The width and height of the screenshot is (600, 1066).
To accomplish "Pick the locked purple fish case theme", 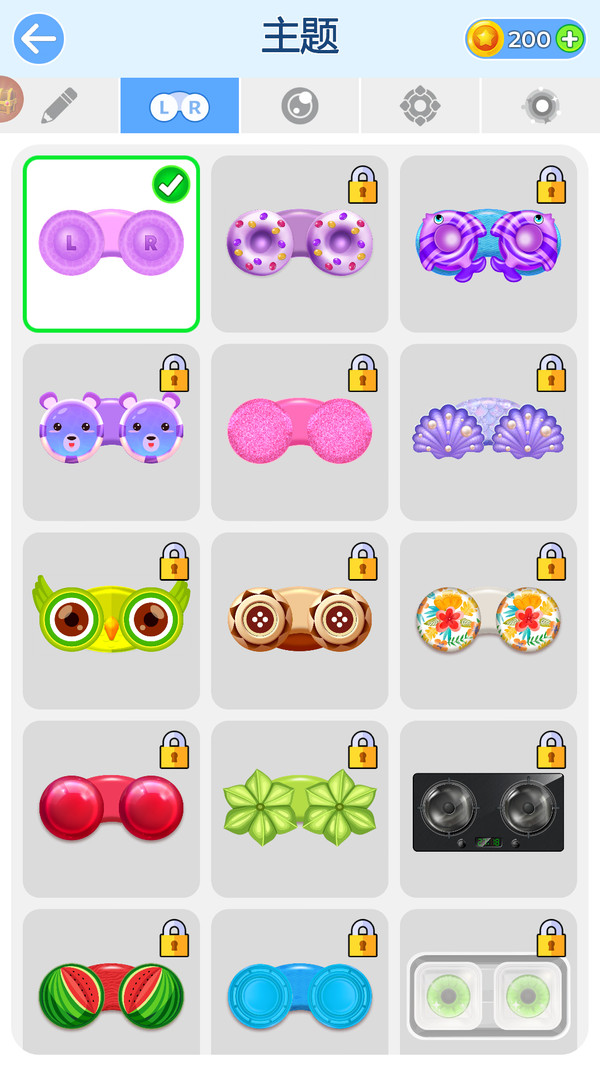I will point(488,244).
